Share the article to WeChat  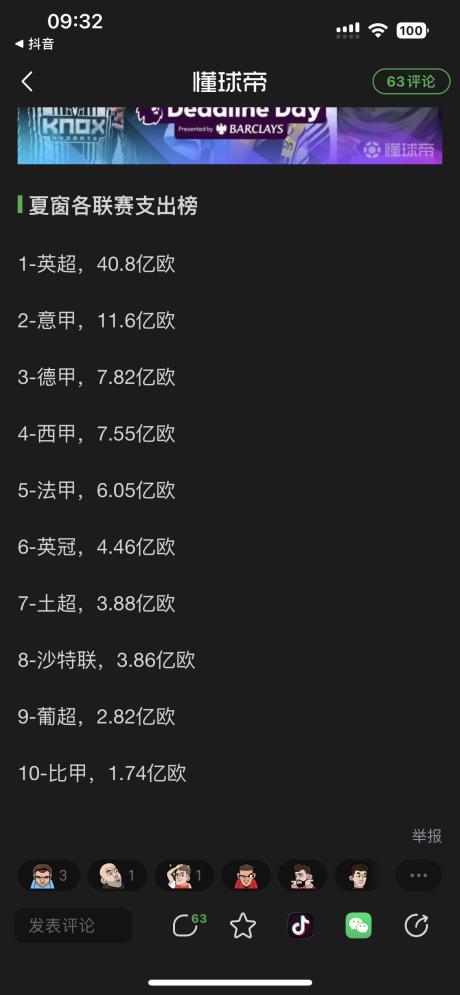pos(358,926)
